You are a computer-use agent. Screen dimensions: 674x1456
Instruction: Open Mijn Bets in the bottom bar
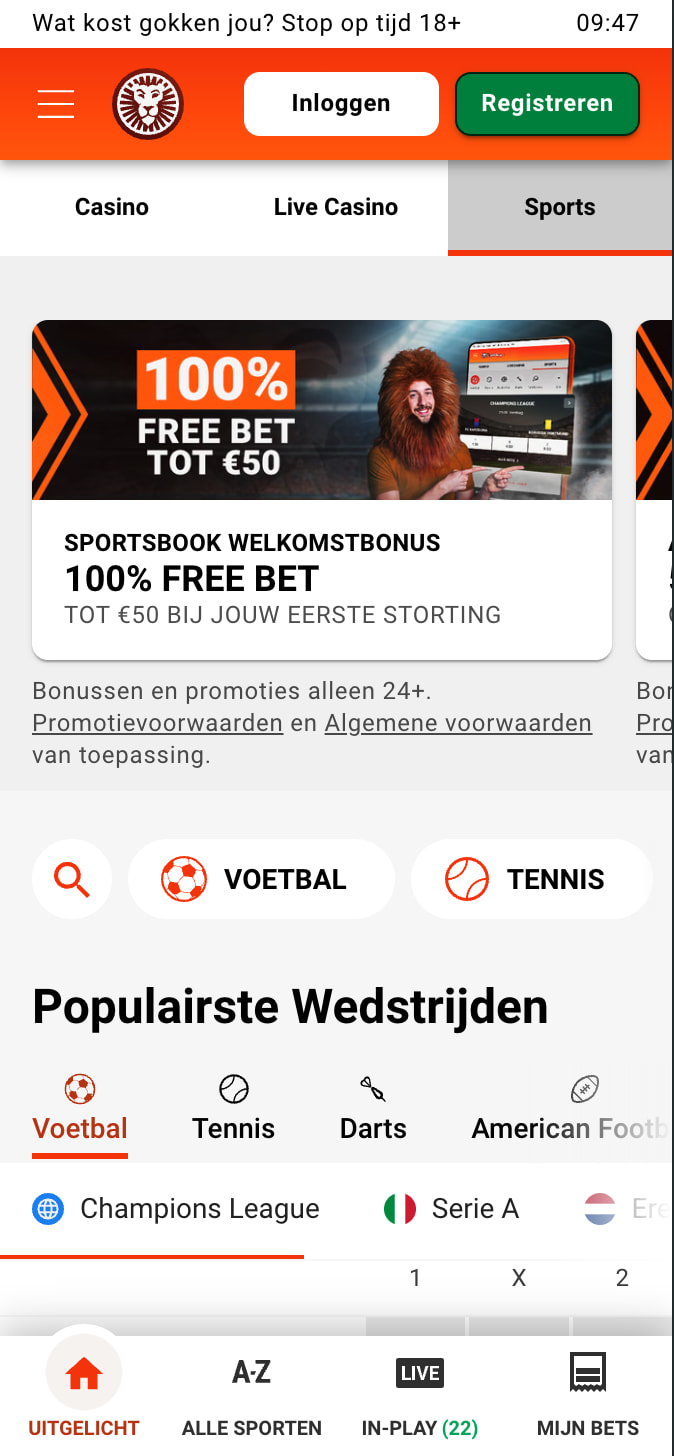coord(588,1396)
